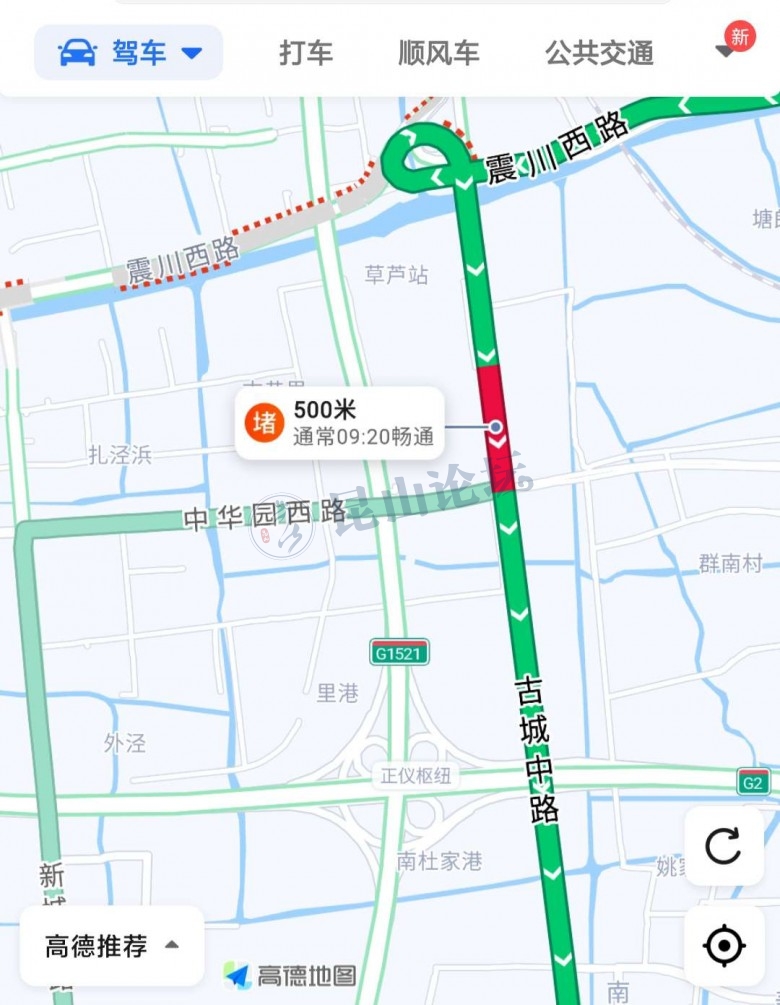
Task: Expand the 高德推荐 route preference
Action: coord(111,945)
